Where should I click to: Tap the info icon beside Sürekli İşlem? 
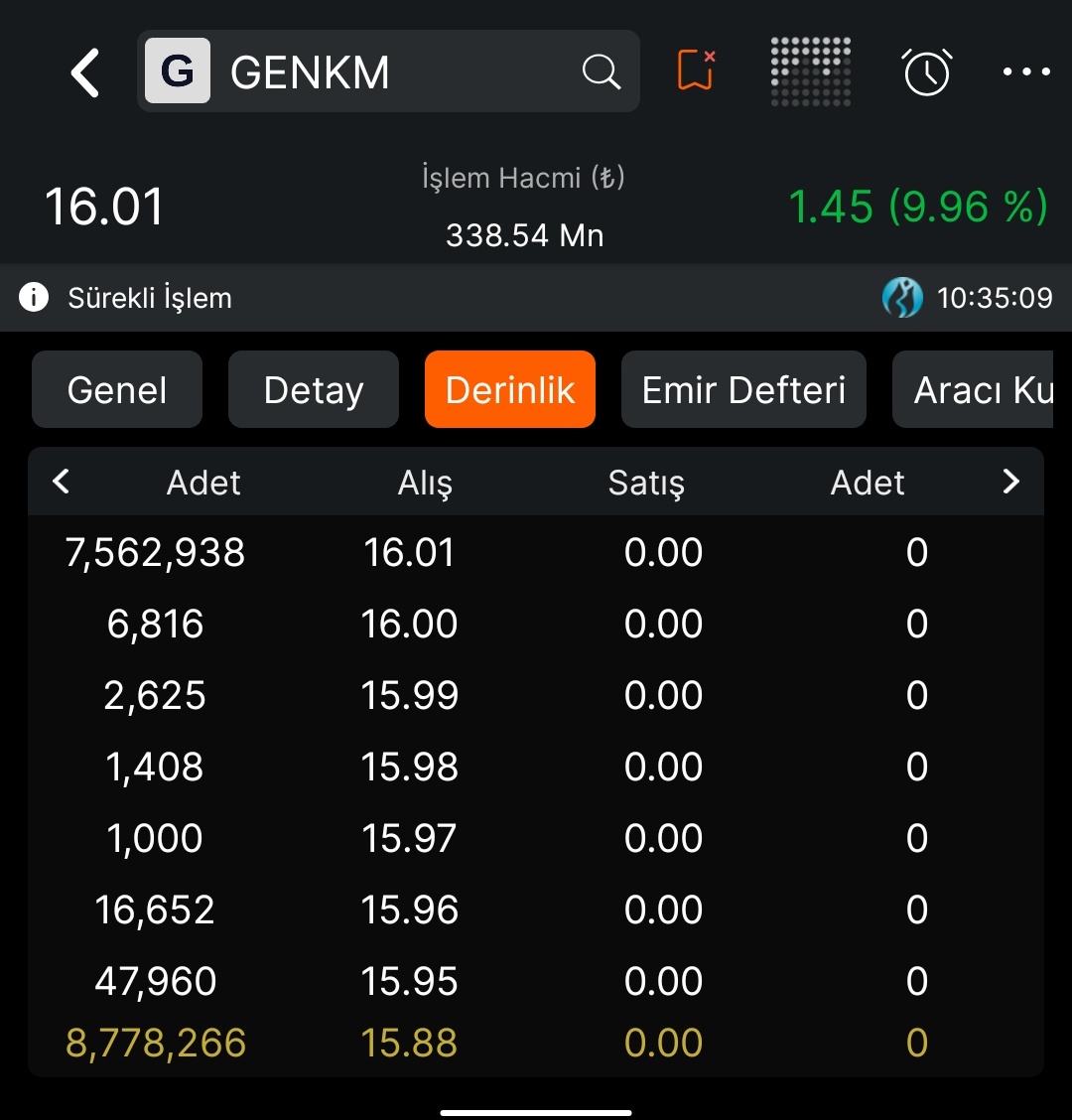click(34, 297)
